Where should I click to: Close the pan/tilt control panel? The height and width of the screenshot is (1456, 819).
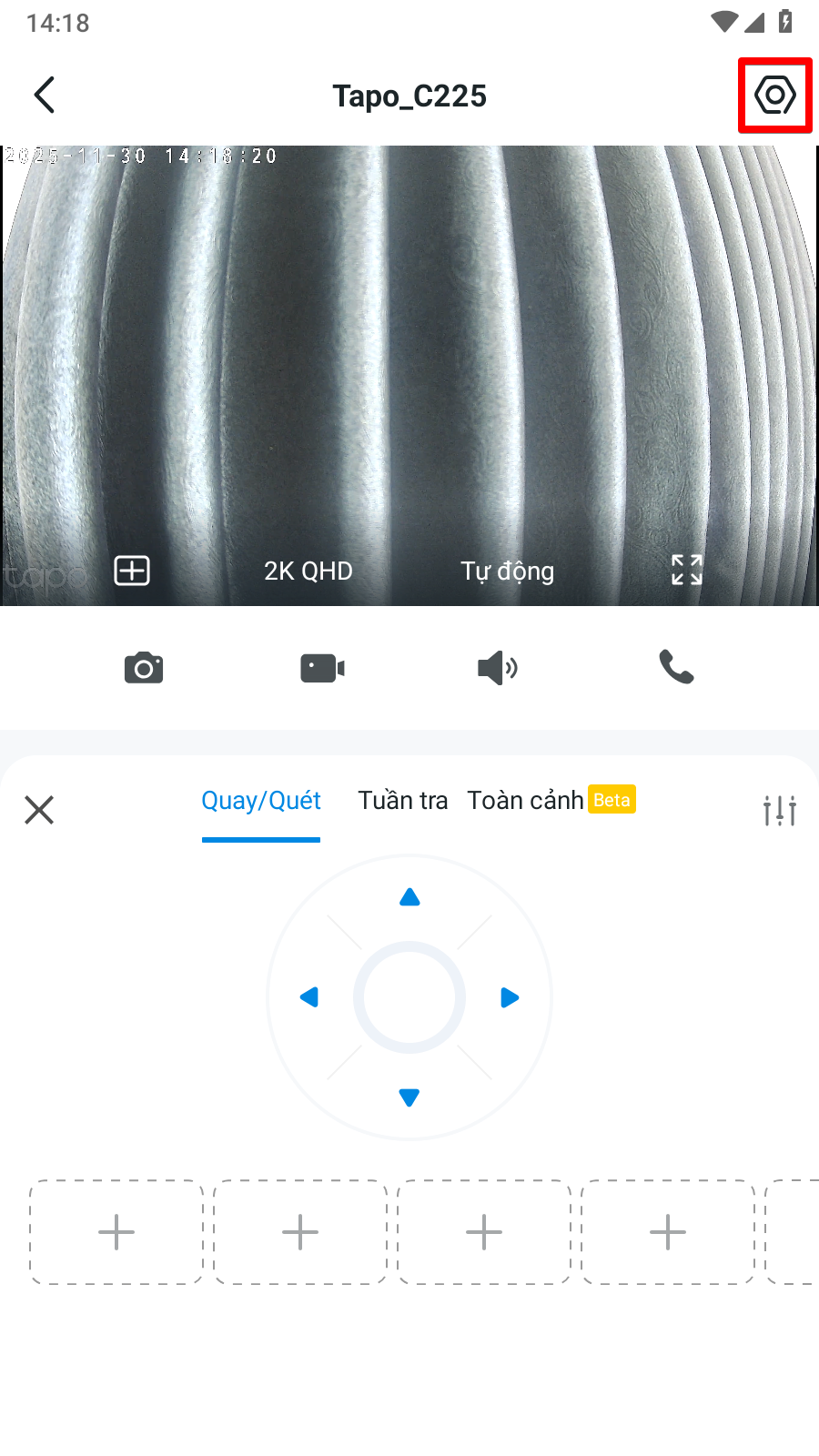click(x=39, y=809)
